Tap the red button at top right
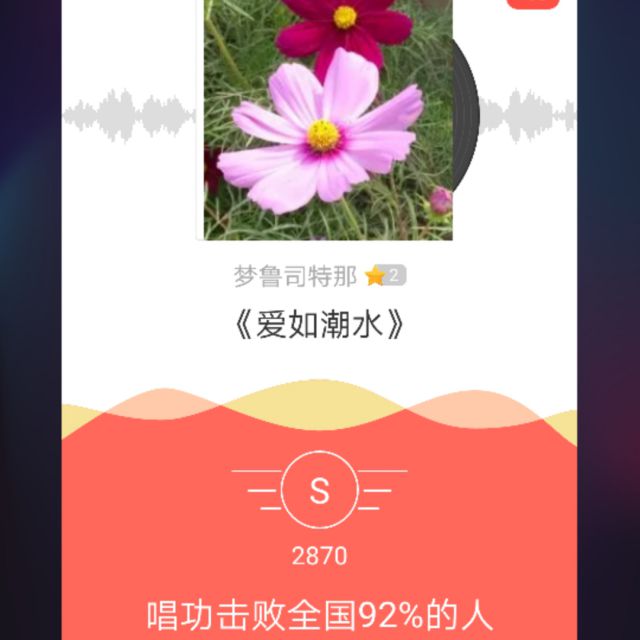640x640 pixels. point(532,3)
